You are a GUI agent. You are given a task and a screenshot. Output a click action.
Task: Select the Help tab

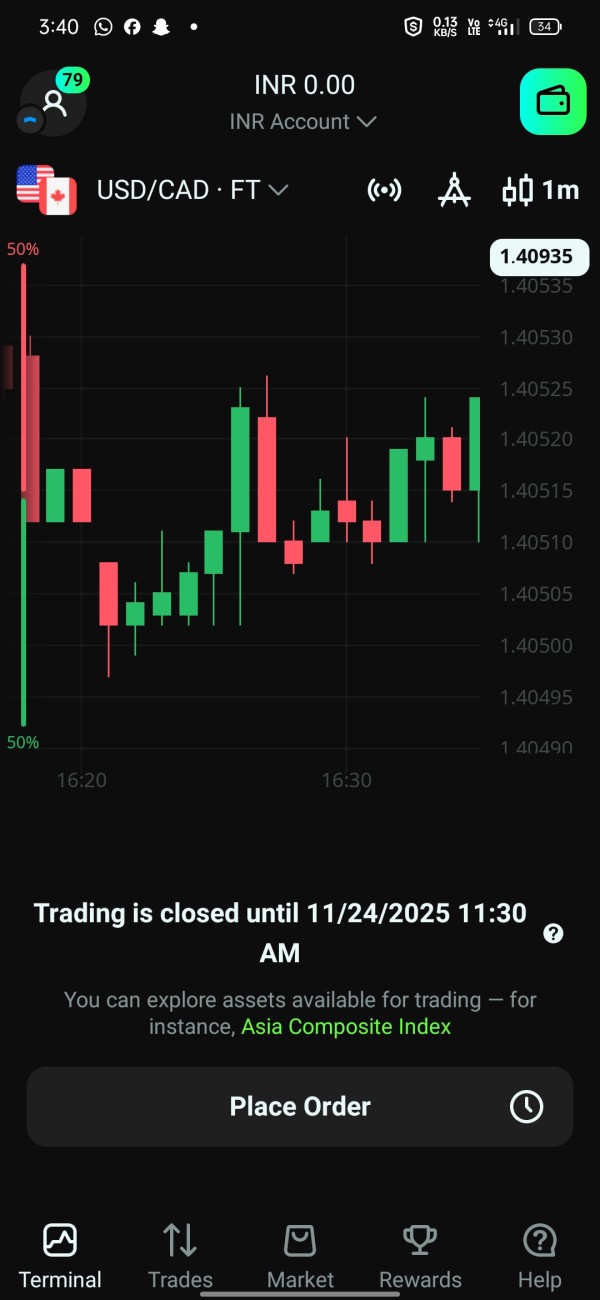pos(540,1256)
